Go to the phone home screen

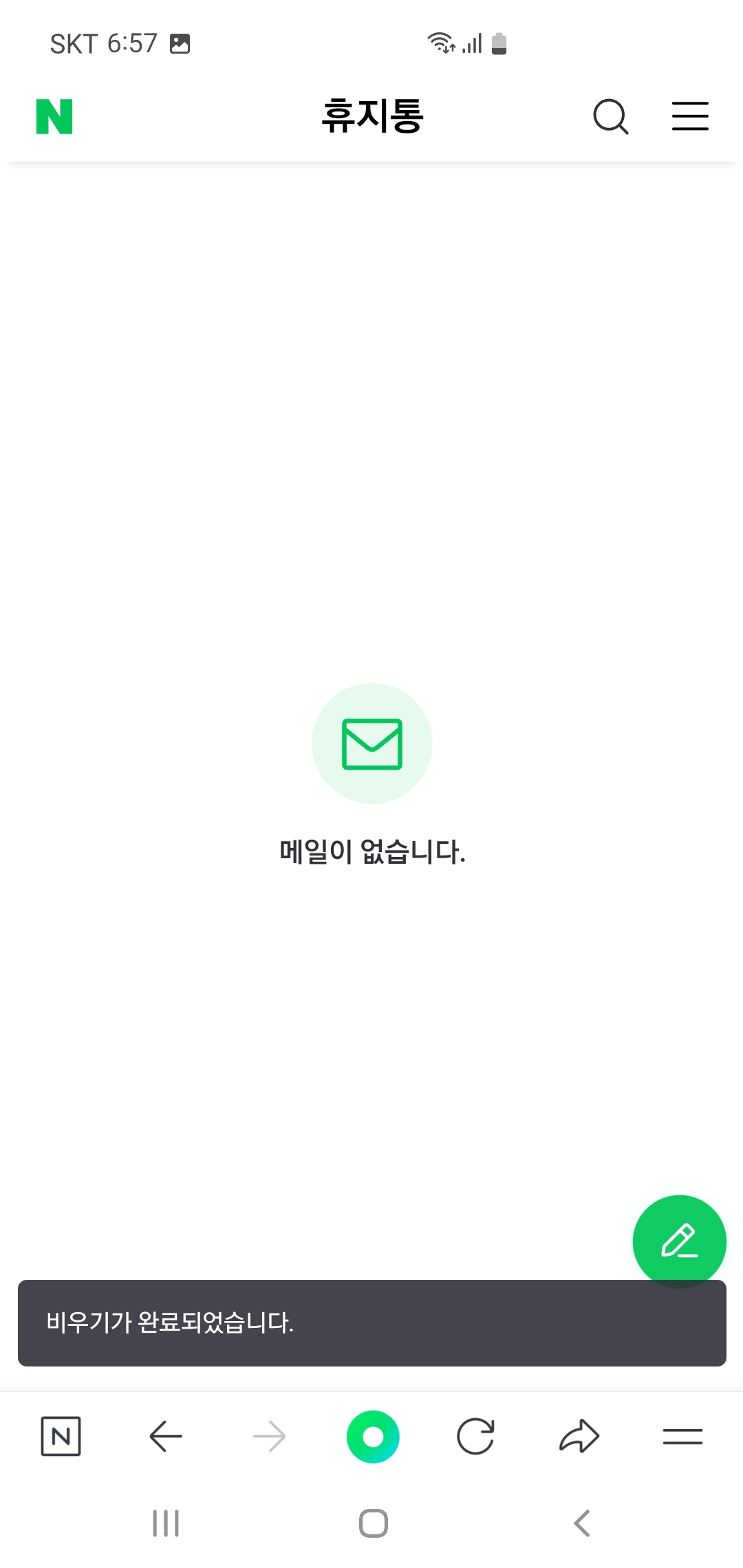373,1523
